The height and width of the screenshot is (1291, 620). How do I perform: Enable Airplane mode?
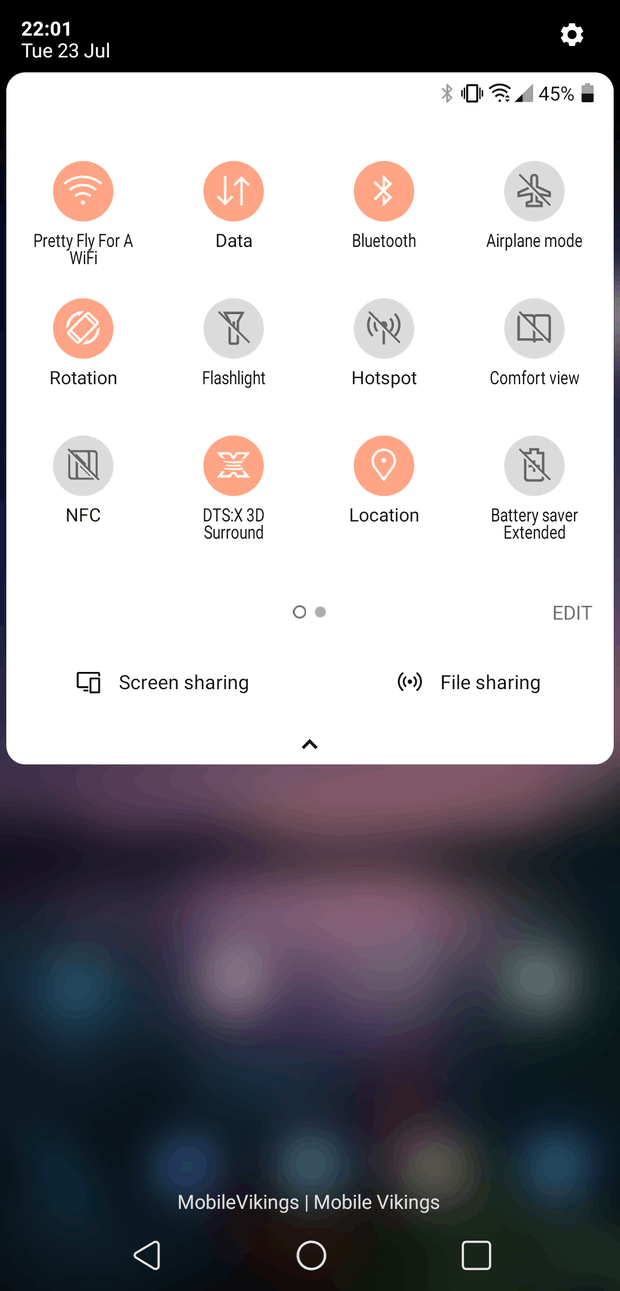pos(534,191)
